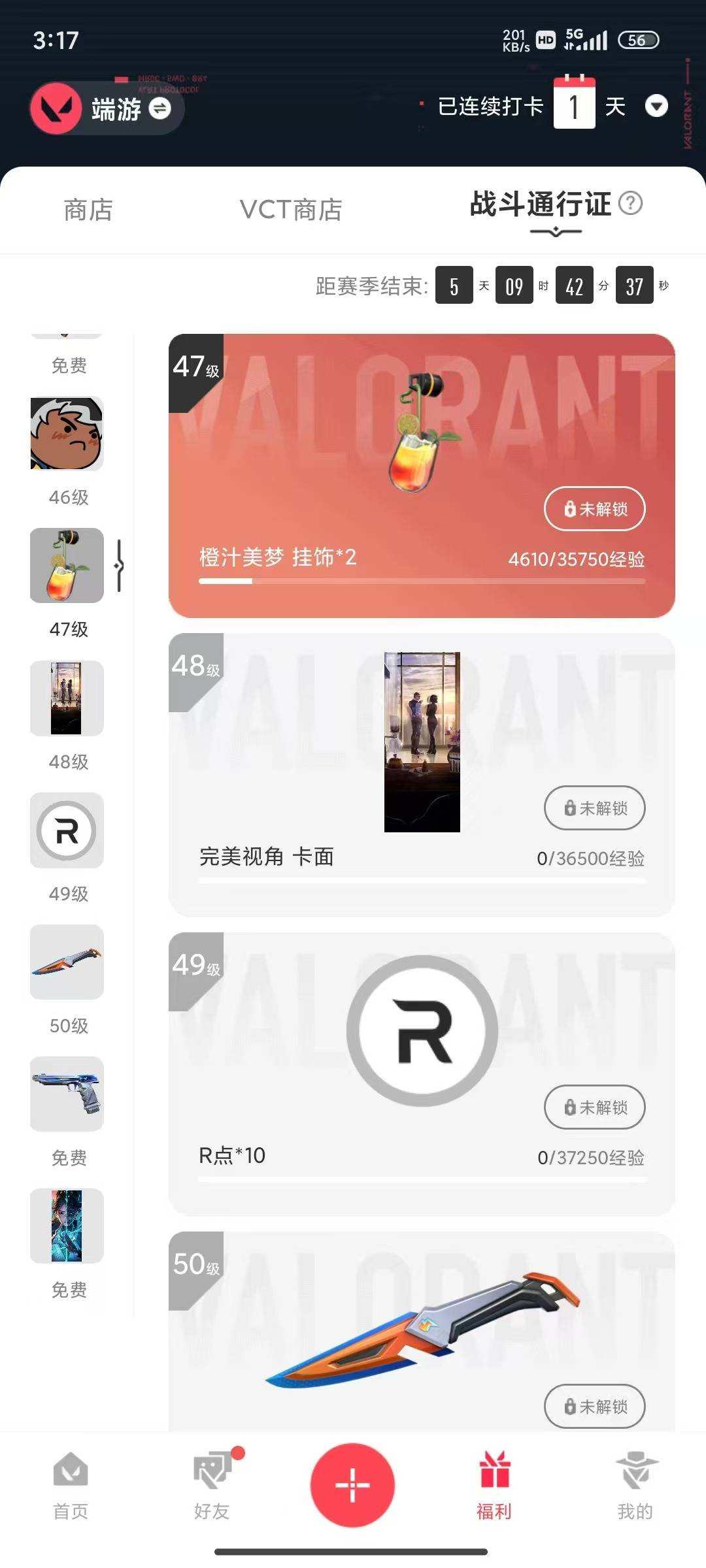This screenshot has height=1568, width=706.
Task: Select the level 50 knife thumbnail in sidebar
Action: click(x=66, y=962)
